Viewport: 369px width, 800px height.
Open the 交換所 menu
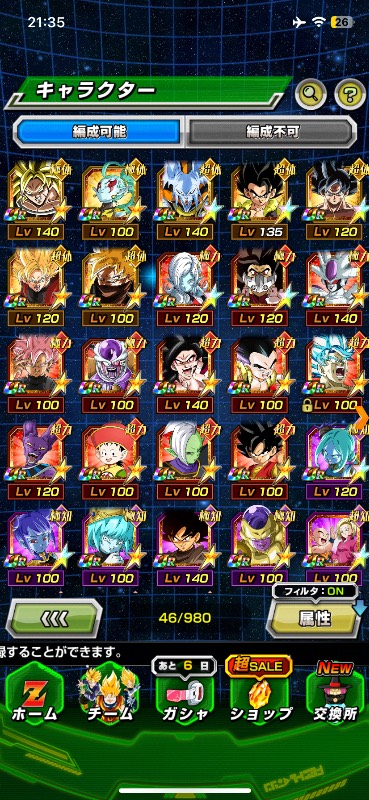335,696
